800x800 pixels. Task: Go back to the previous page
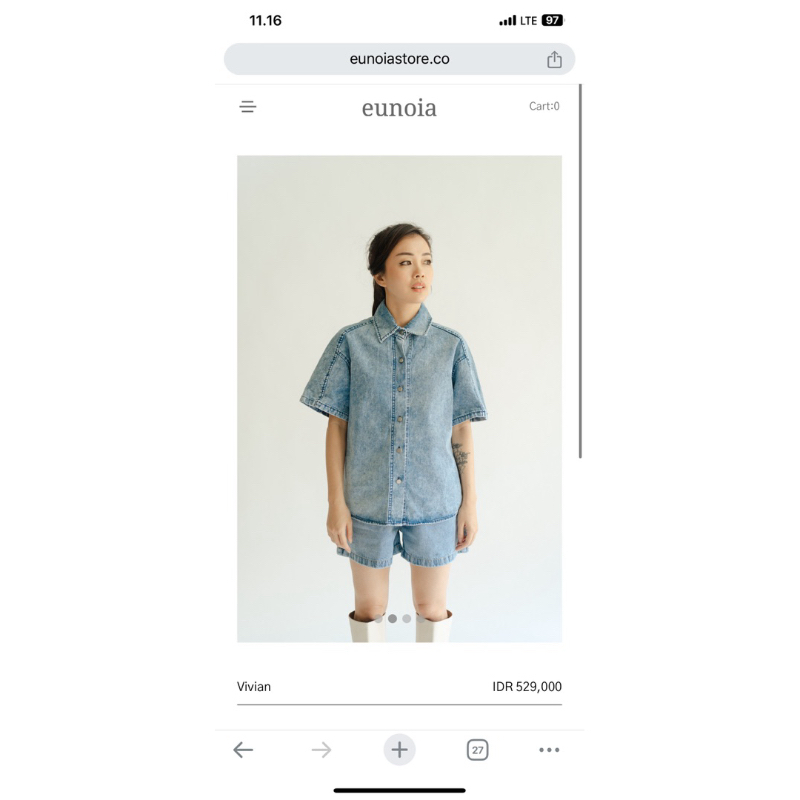(243, 750)
